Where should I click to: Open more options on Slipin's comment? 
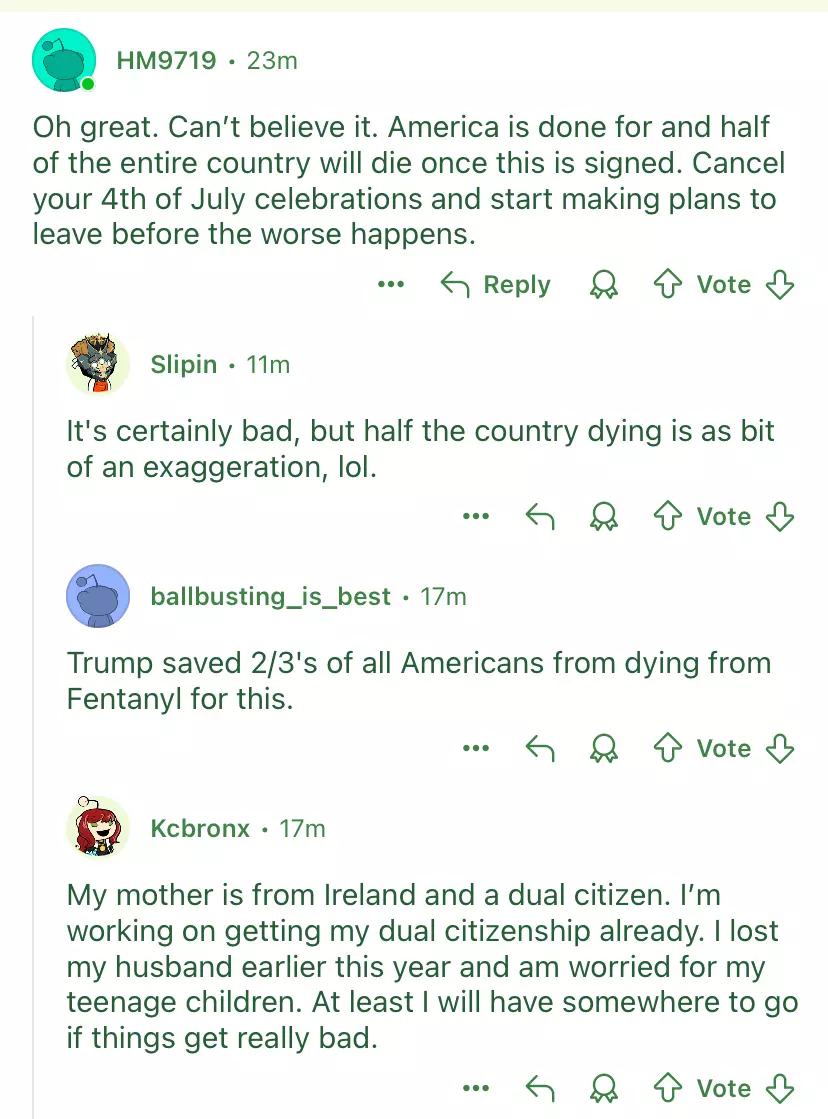[476, 516]
